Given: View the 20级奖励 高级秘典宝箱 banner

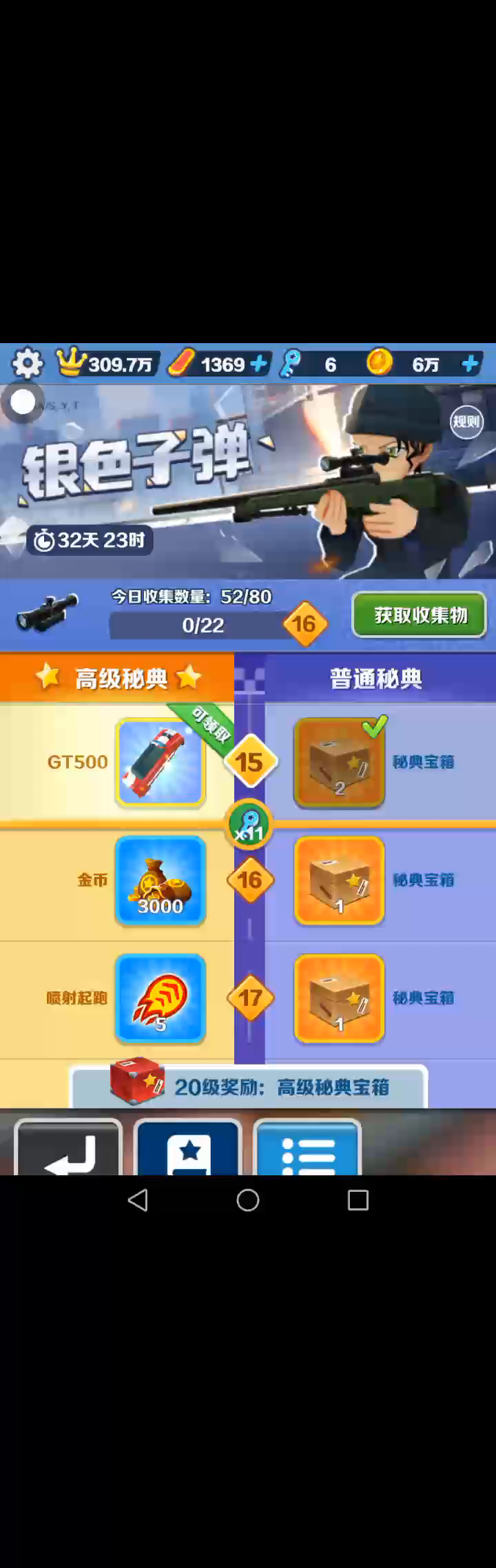Looking at the screenshot, I should (x=249, y=1086).
